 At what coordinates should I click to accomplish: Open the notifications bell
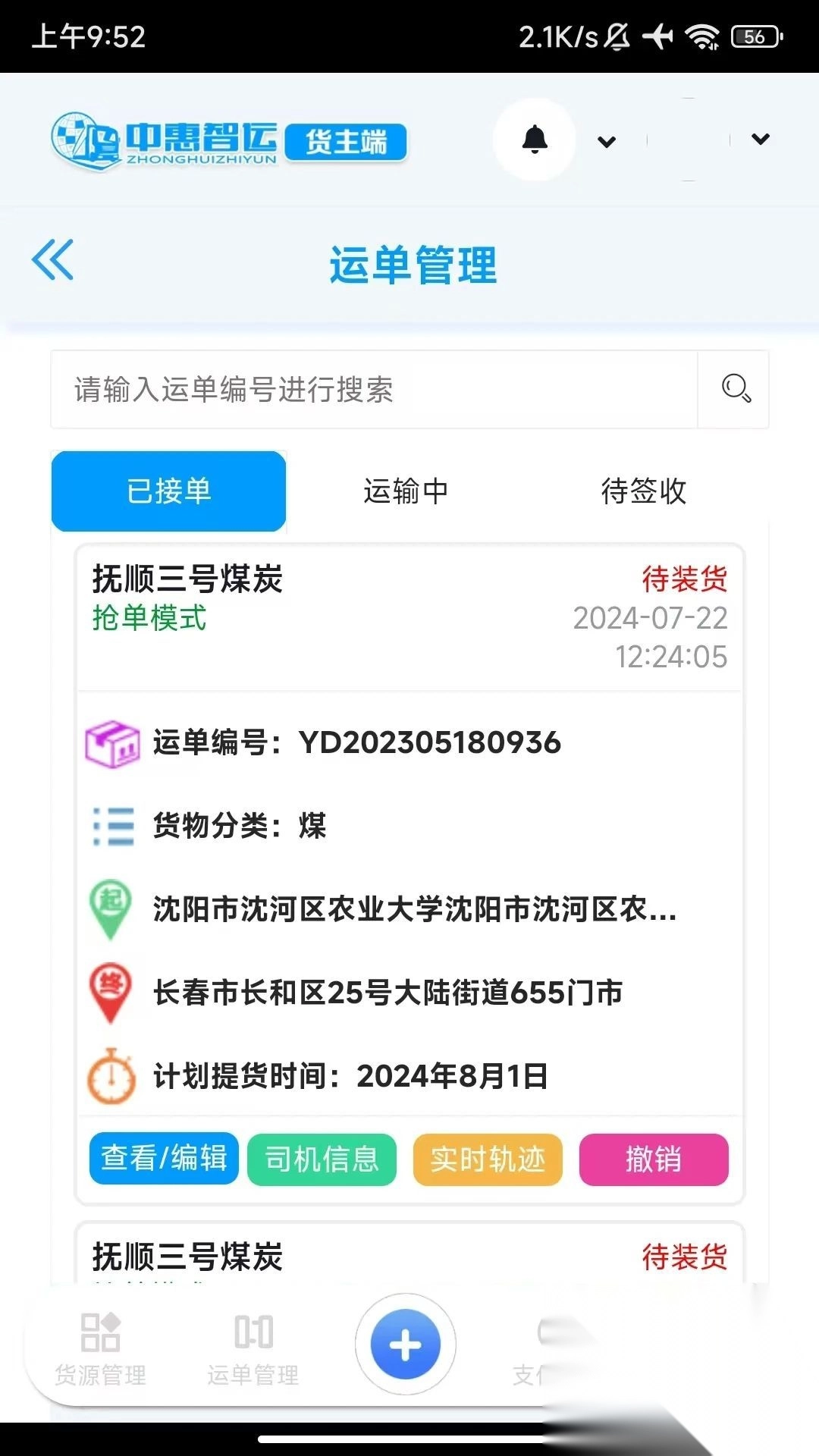click(x=535, y=140)
